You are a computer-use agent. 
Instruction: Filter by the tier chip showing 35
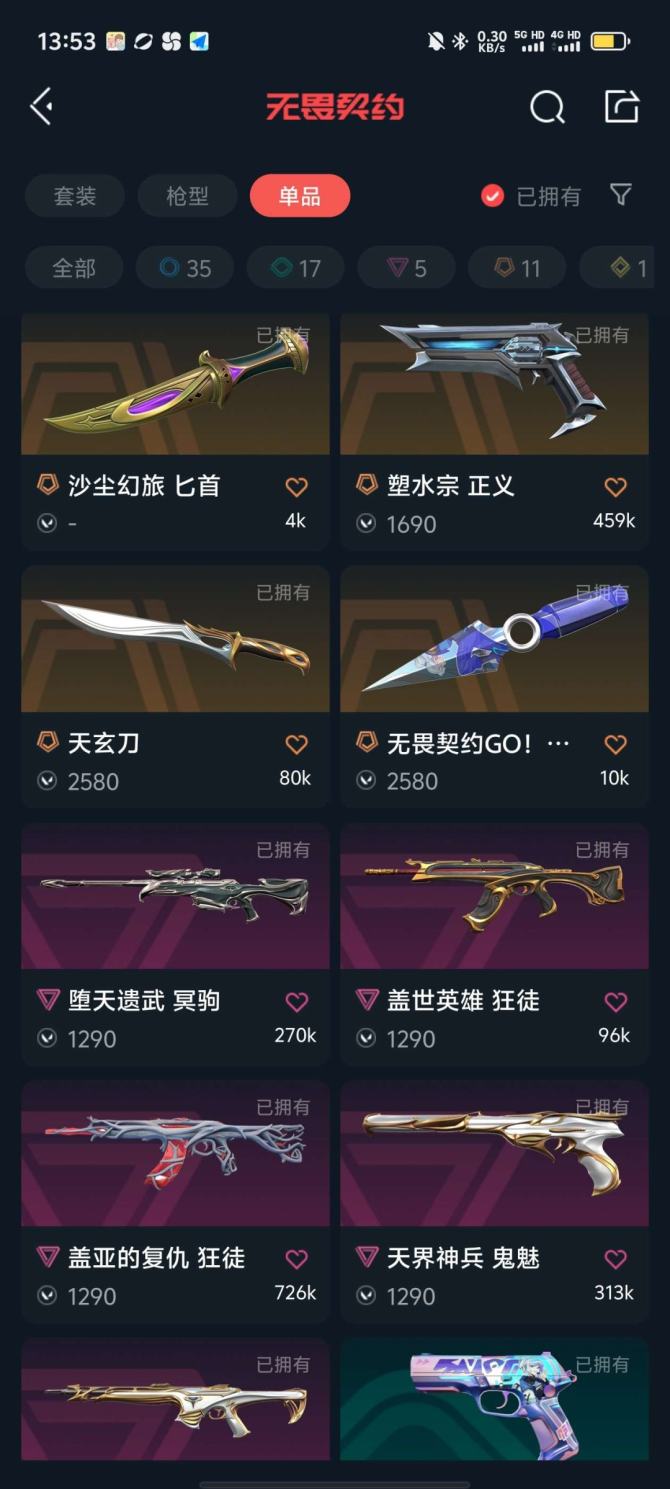(x=185, y=268)
